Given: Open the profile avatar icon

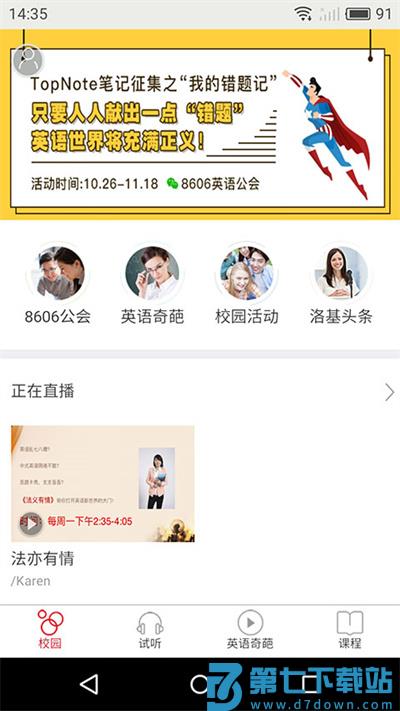Looking at the screenshot, I should [x=28, y=61].
